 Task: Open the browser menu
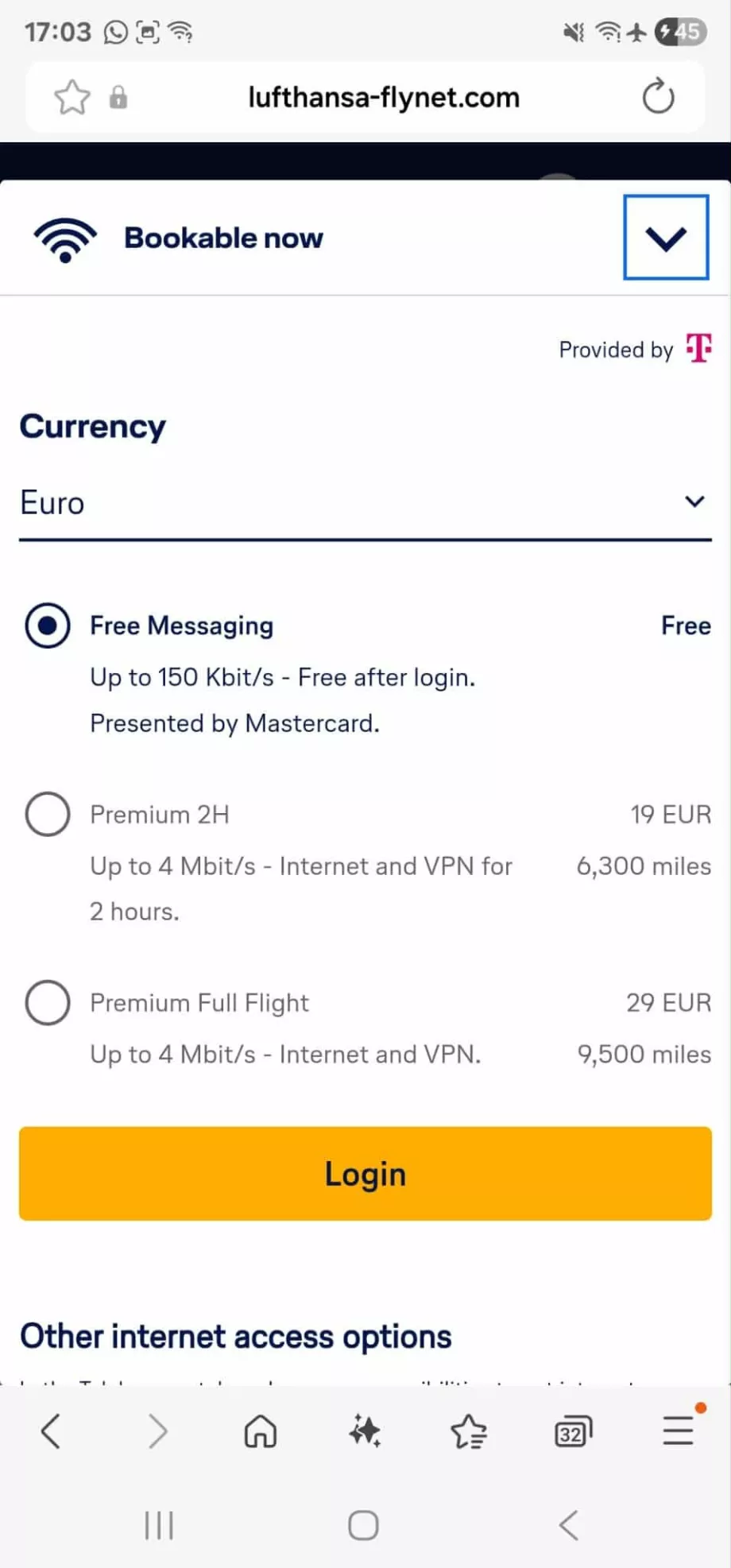(x=676, y=1431)
